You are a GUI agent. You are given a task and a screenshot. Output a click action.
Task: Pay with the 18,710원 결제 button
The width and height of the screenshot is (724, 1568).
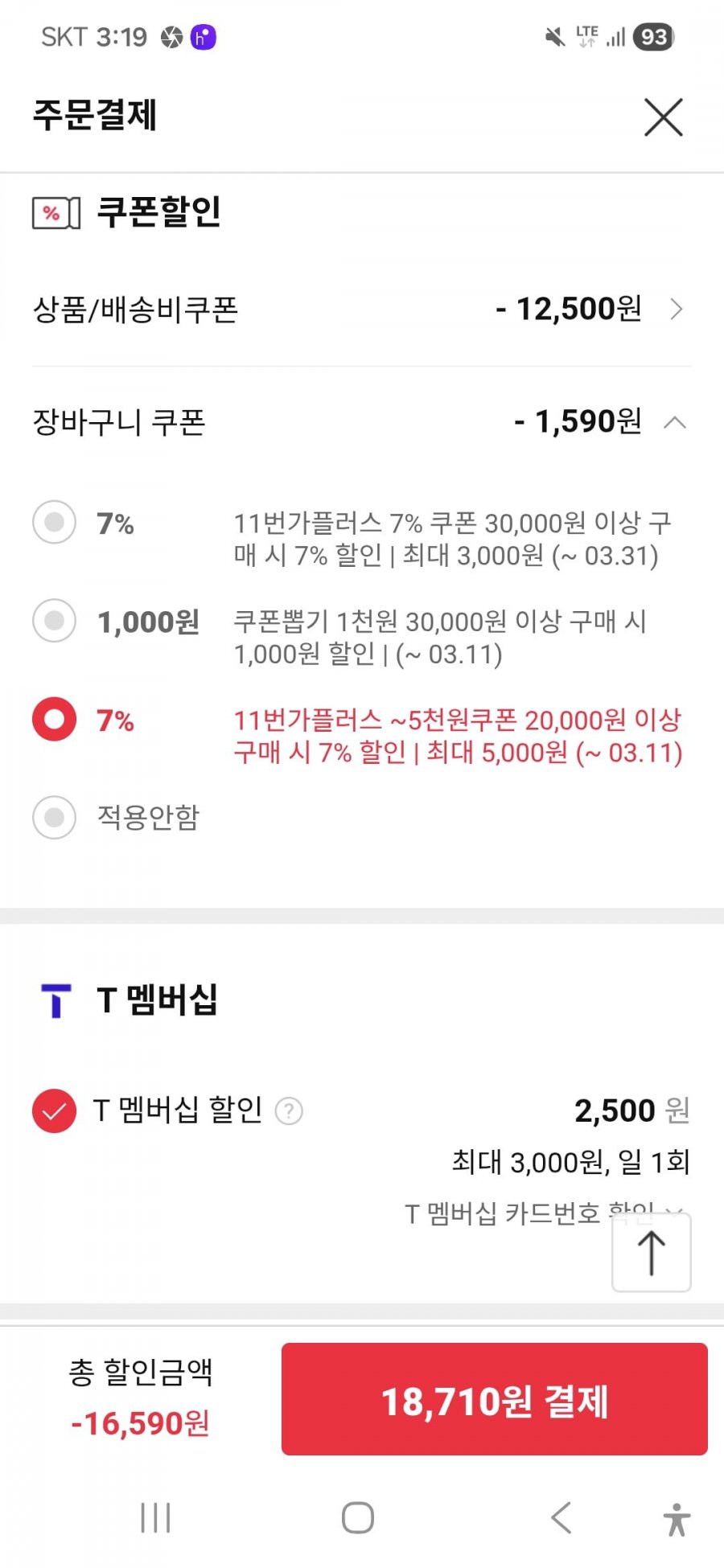[494, 1399]
